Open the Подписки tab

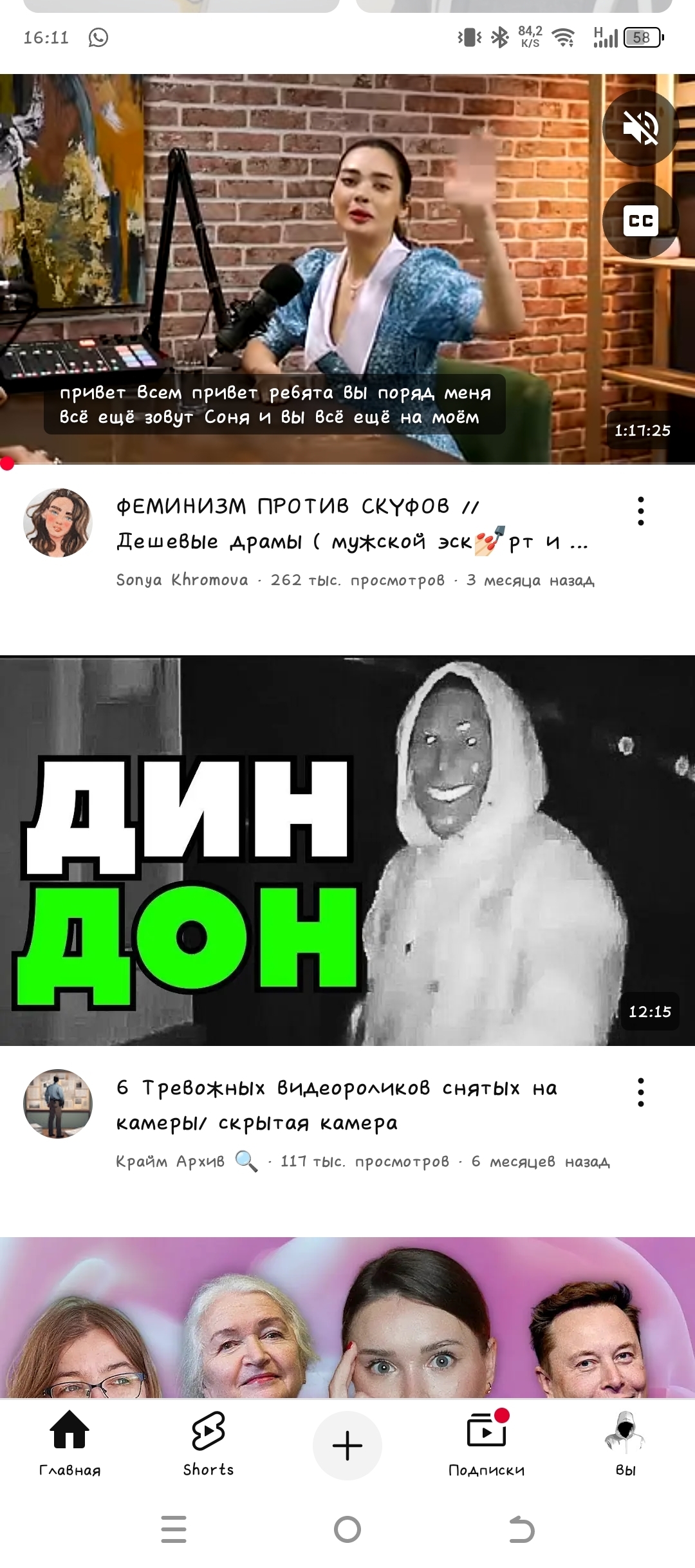(x=486, y=1443)
